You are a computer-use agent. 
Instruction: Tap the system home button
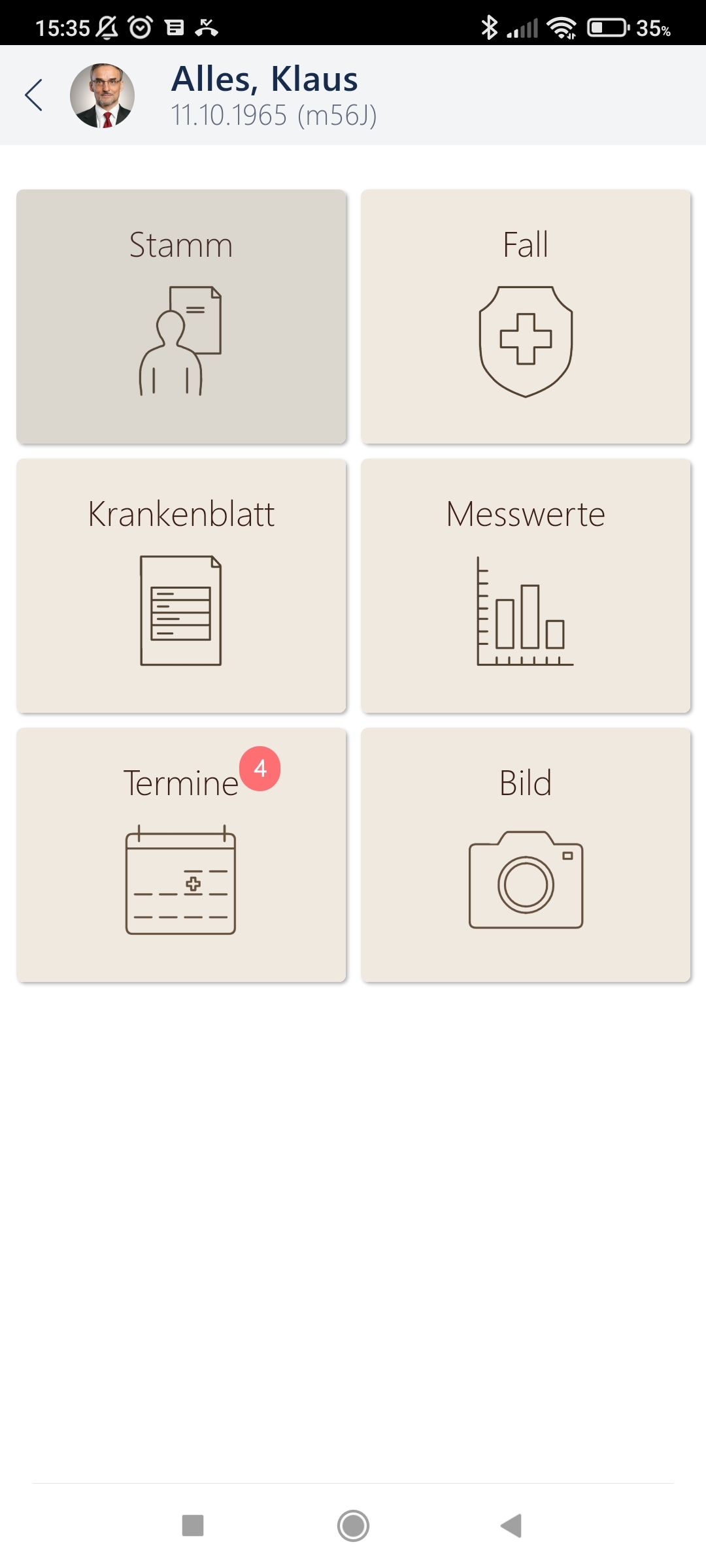click(353, 1526)
